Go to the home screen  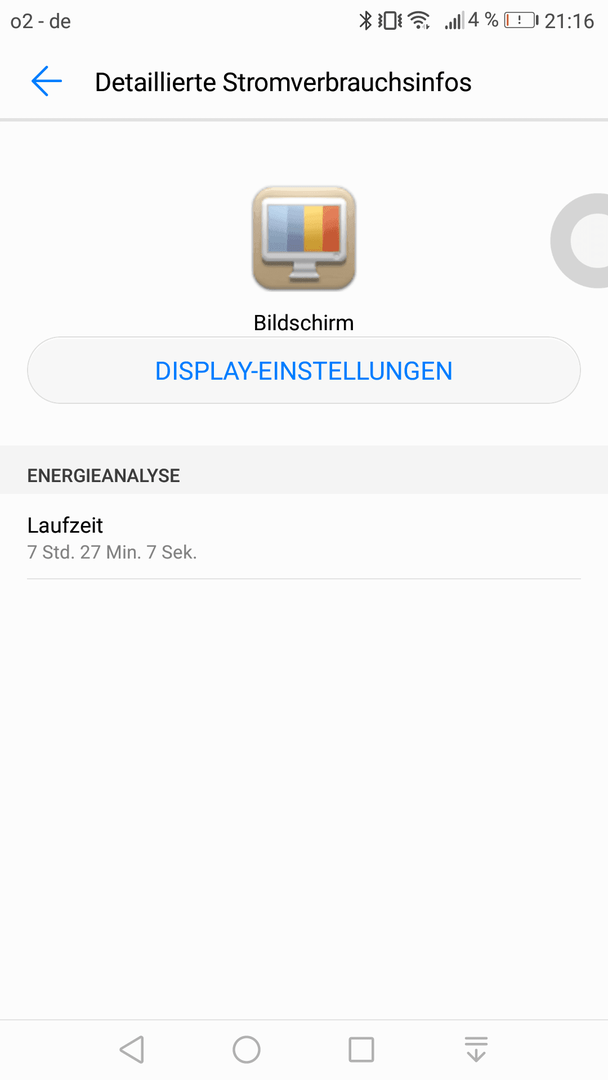247,1050
